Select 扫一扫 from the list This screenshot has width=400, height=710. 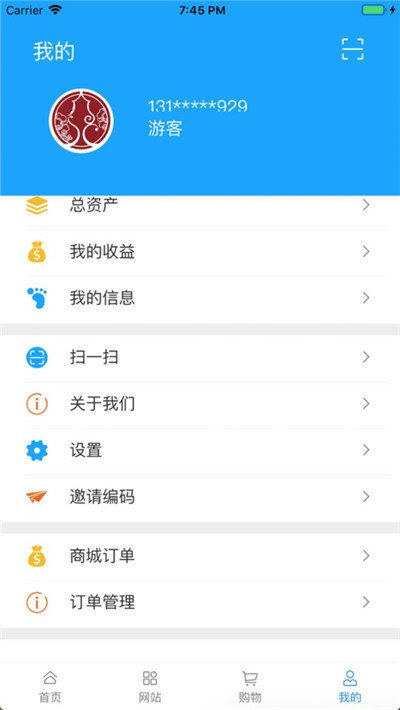pos(200,358)
